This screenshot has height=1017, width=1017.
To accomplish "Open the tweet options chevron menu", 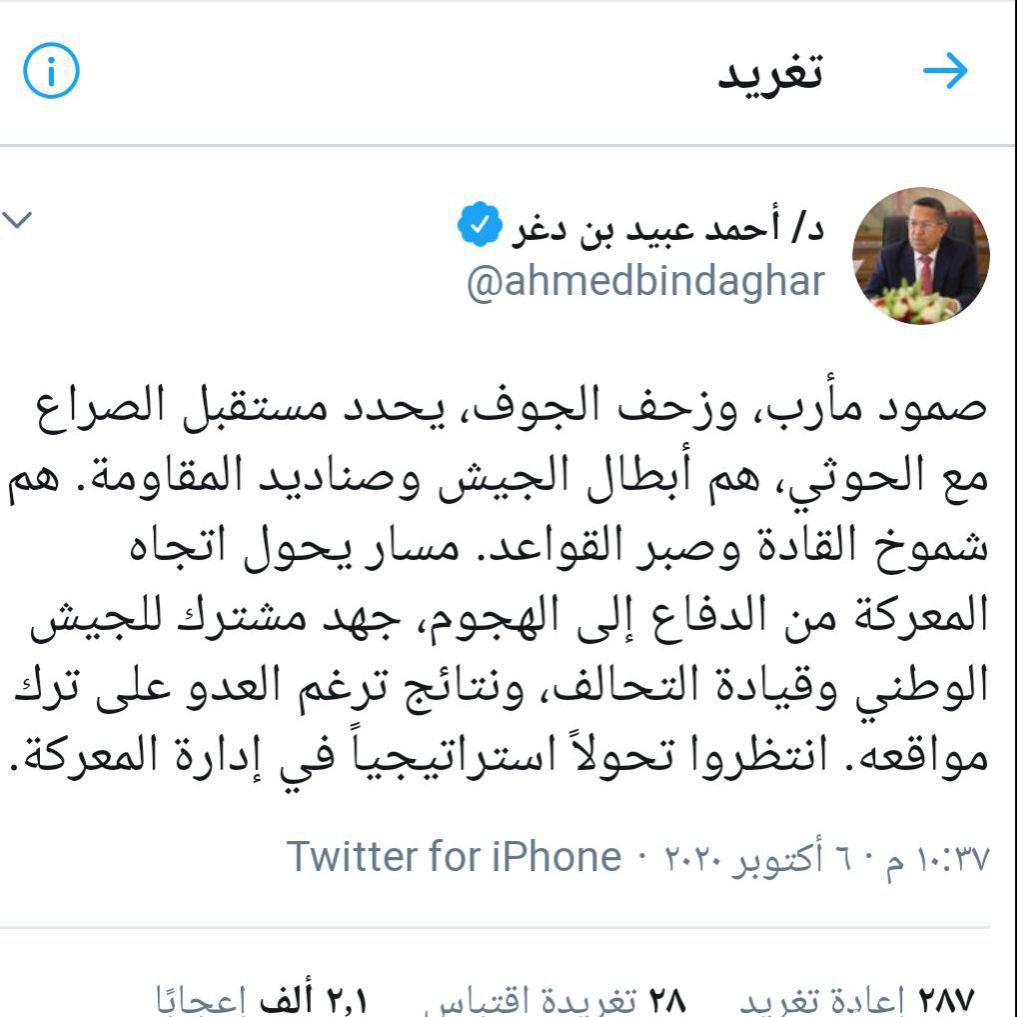I will click(x=18, y=220).
